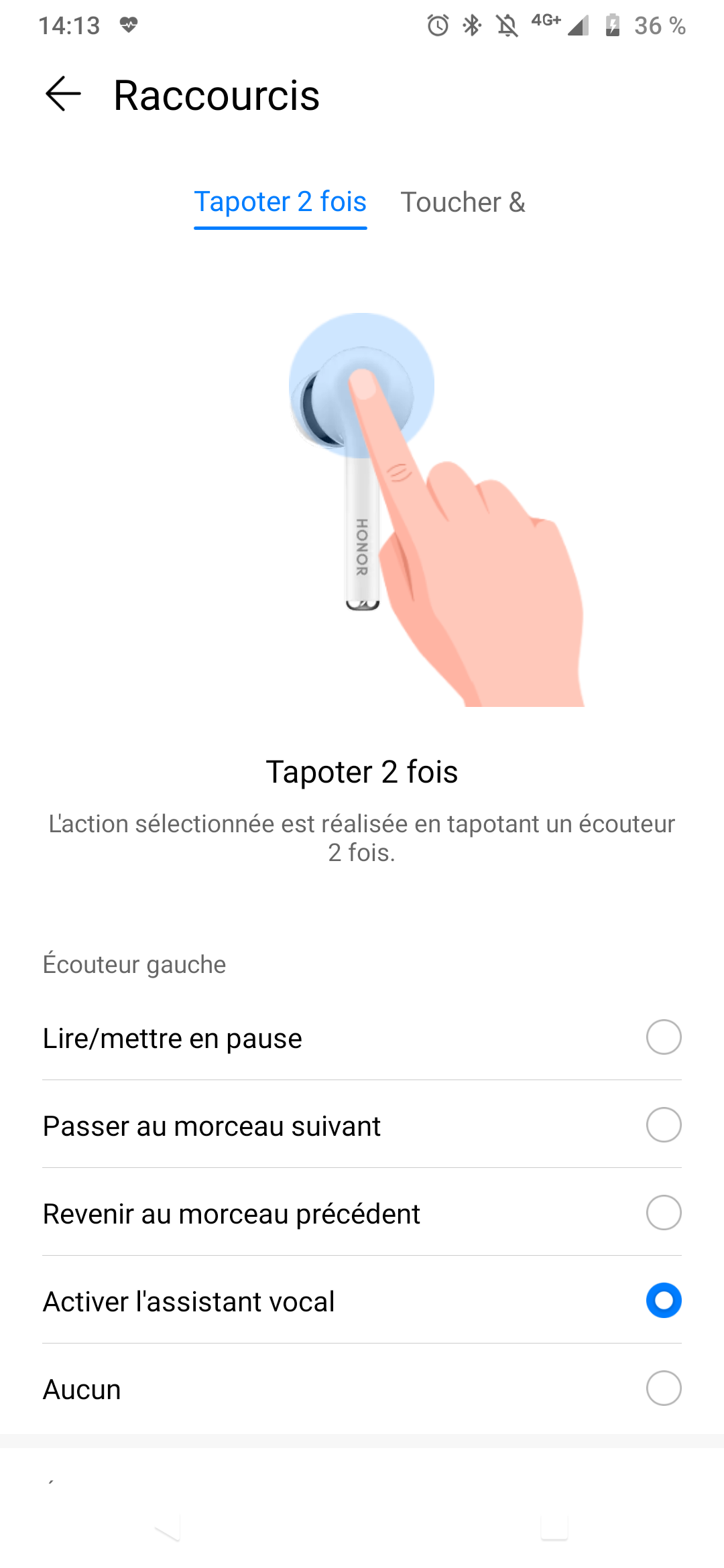The image size is (724, 1568).
Task: Tap Activer l'assistant vocal row
Action: tap(362, 1301)
